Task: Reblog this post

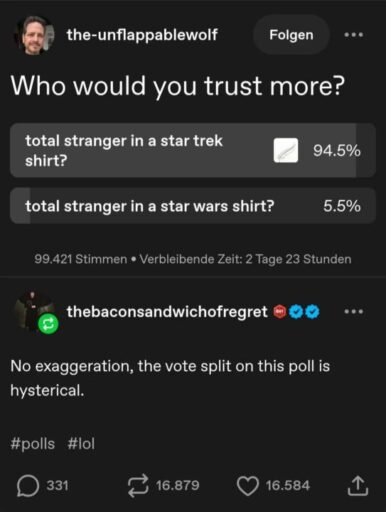Action: tap(164, 486)
